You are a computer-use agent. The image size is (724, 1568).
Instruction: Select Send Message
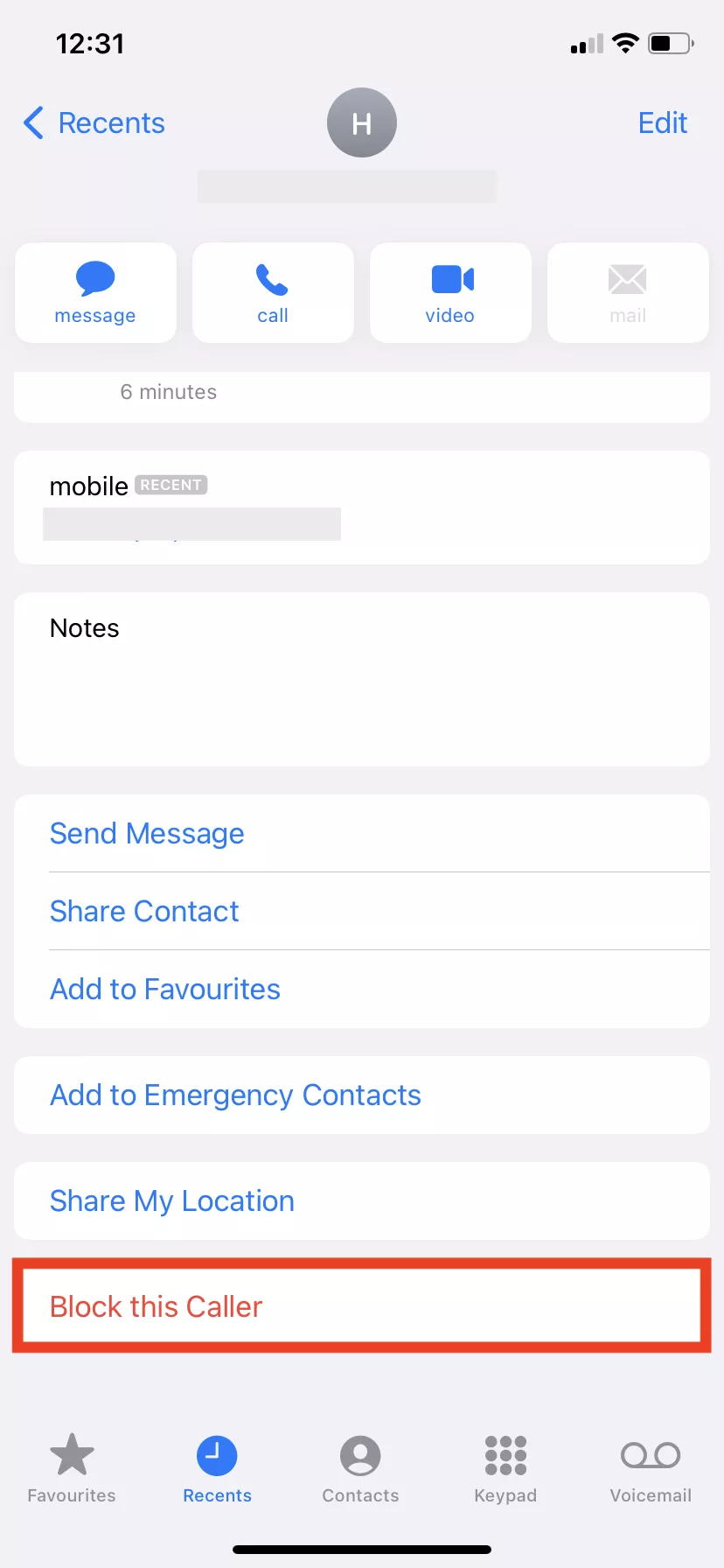pos(147,833)
